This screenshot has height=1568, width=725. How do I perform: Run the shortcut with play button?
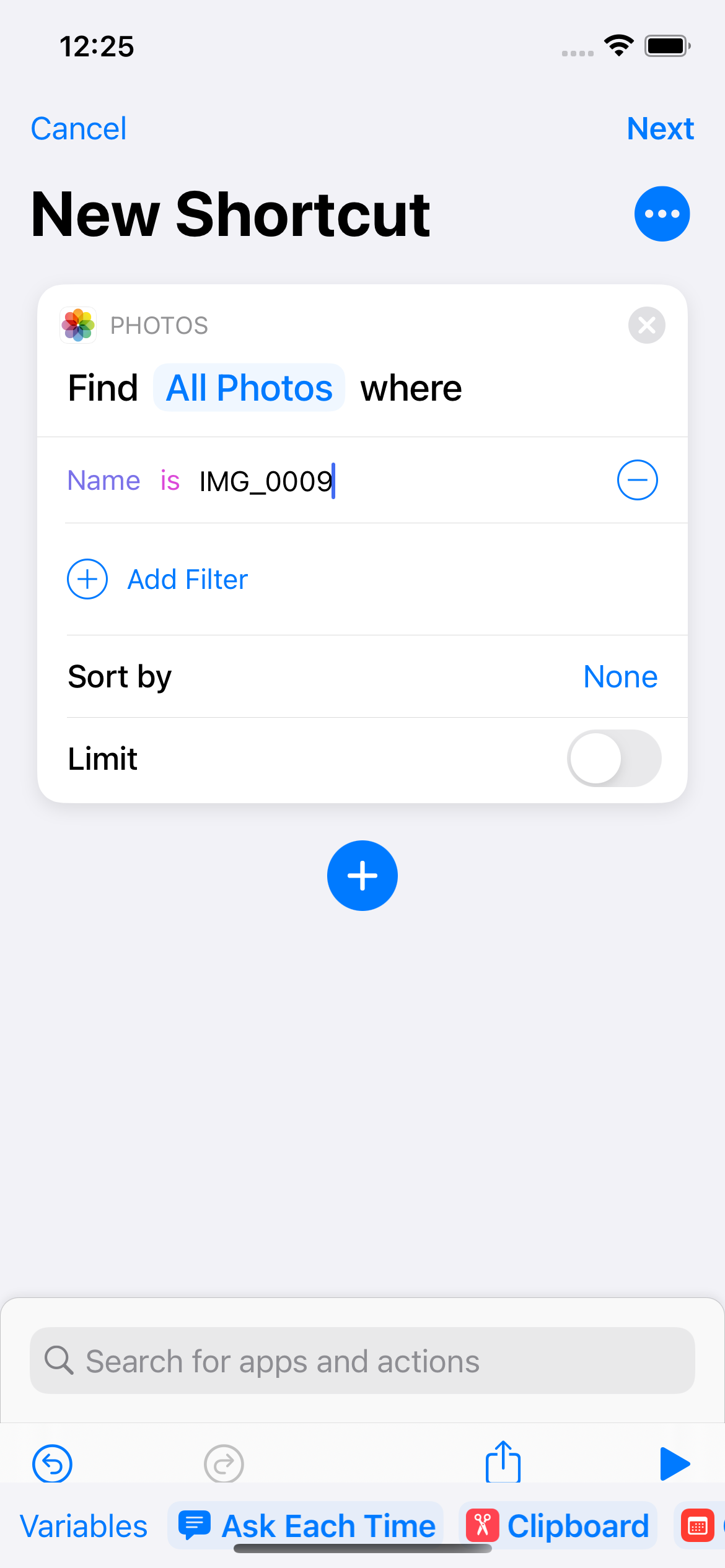(x=674, y=1463)
